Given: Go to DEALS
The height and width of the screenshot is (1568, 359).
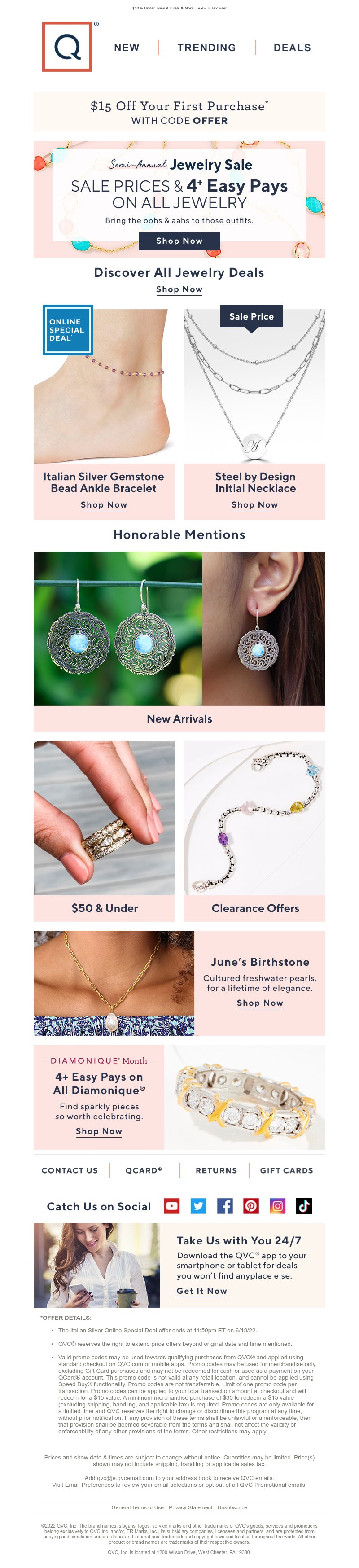Looking at the screenshot, I should tap(292, 48).
